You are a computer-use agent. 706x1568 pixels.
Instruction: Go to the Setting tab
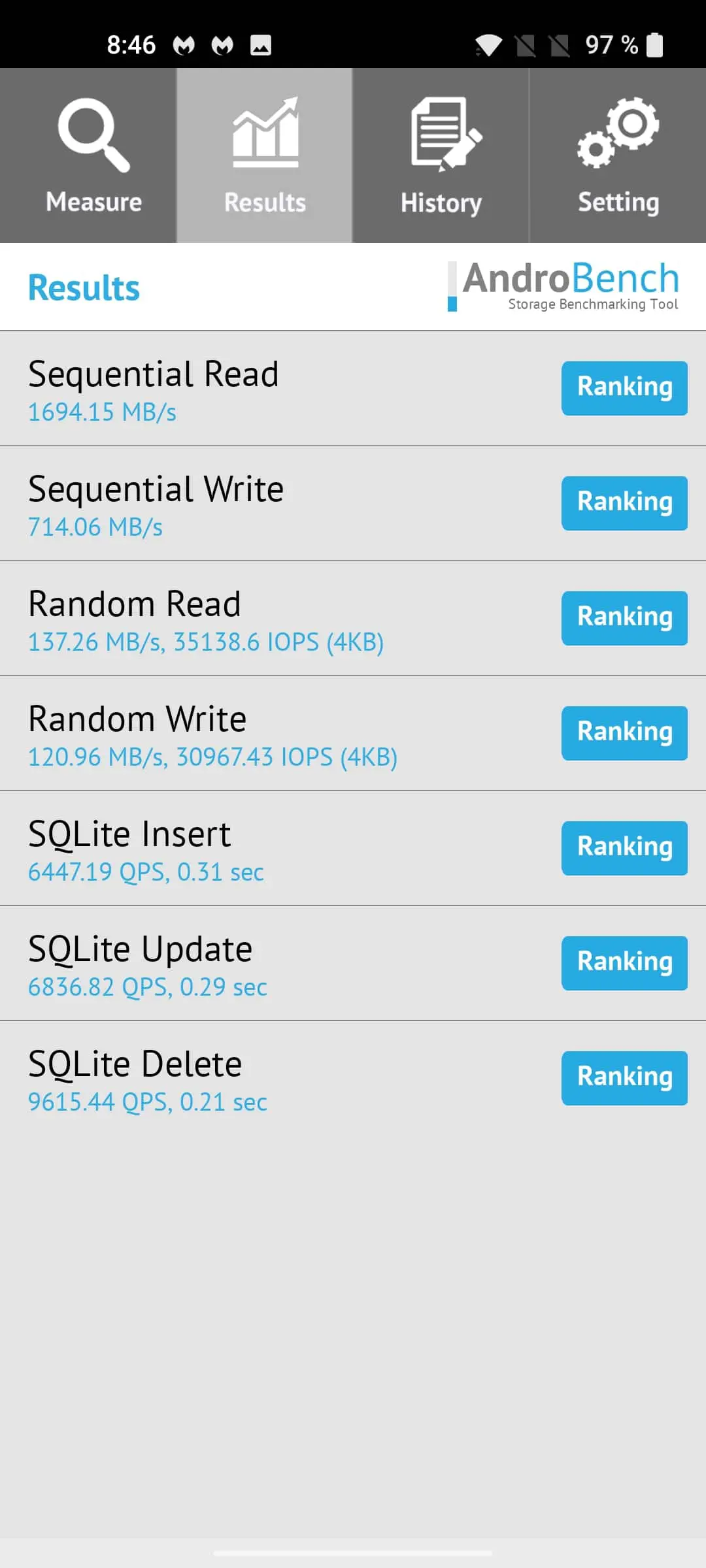click(x=618, y=155)
